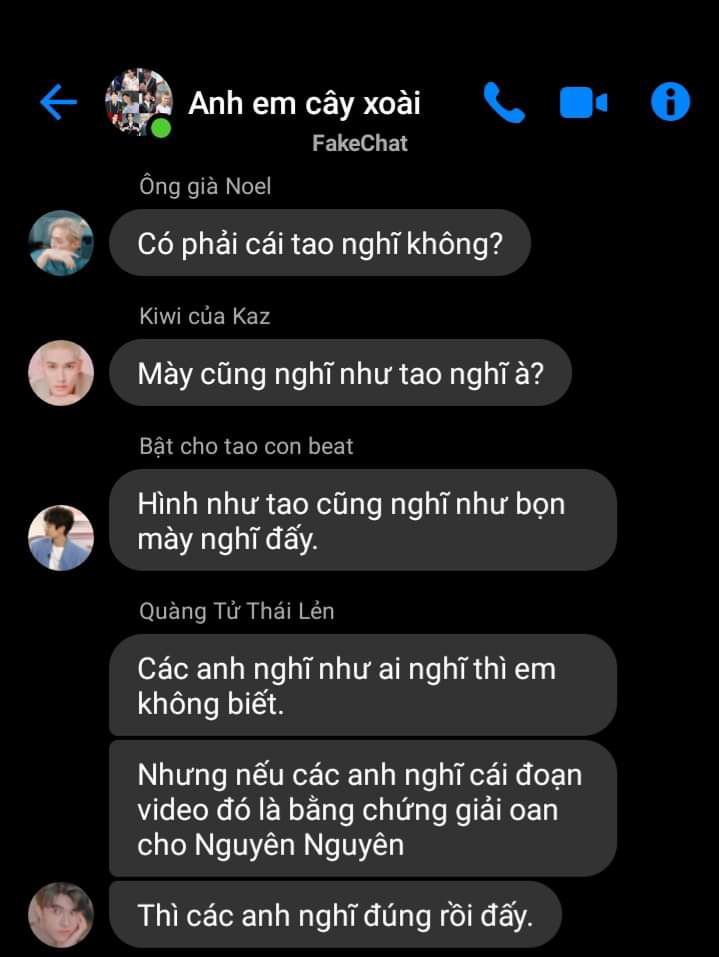
Task: Open the conversation info icon
Action: click(670, 102)
